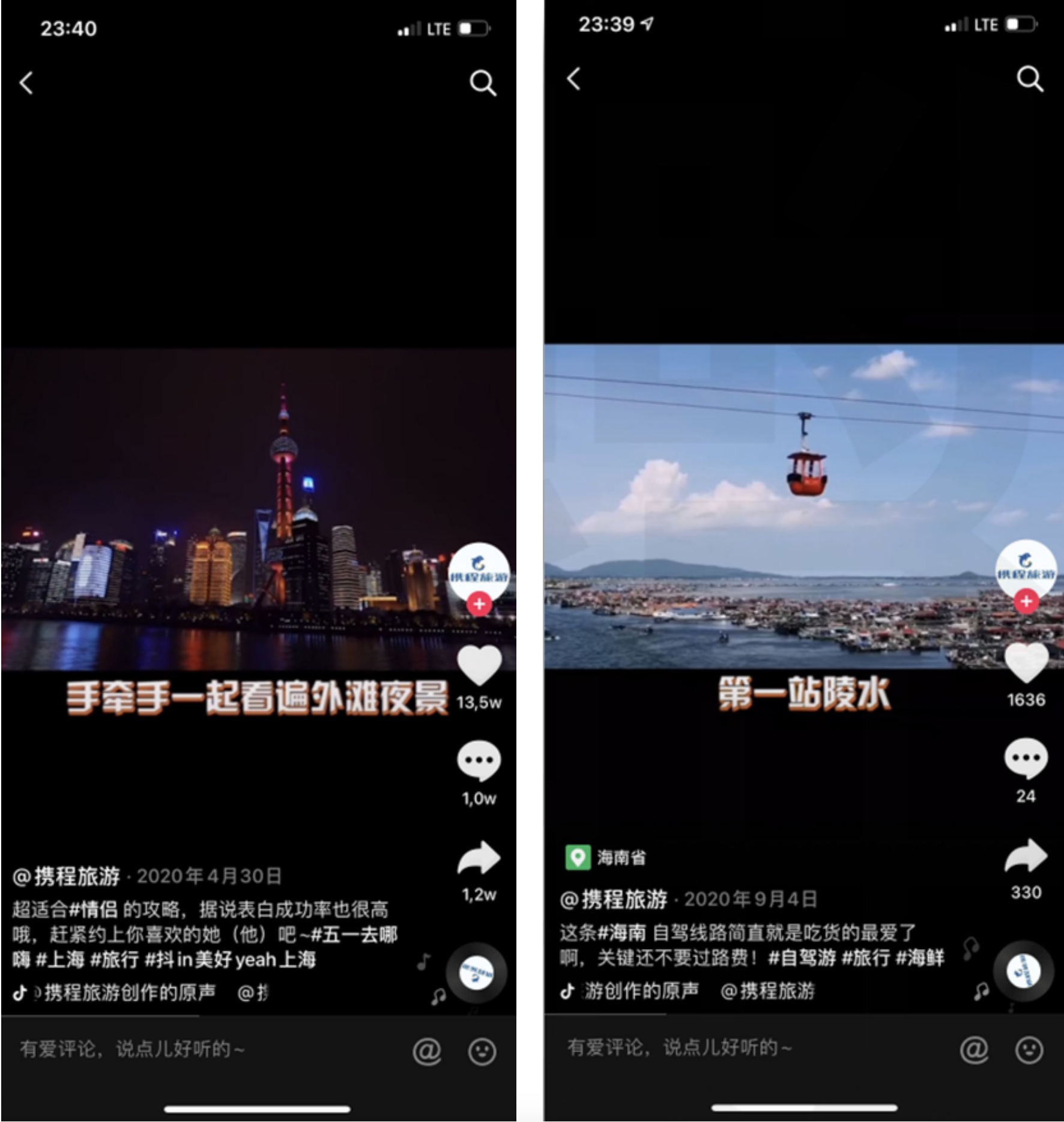Open hashtag #自驾游 in the caption
This screenshot has height=1122, width=1064.
coord(802,957)
